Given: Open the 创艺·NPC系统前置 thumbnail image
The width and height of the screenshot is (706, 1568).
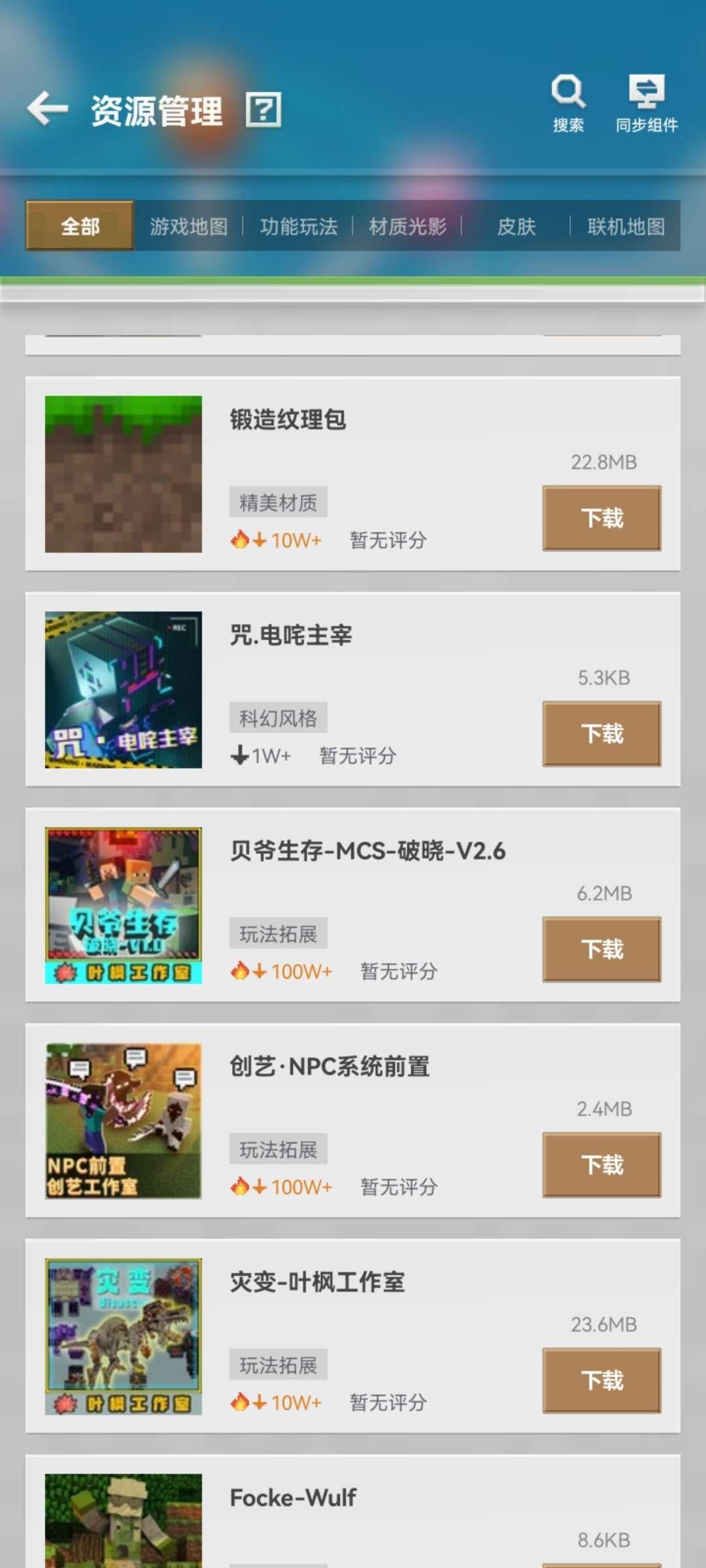Looking at the screenshot, I should click(x=122, y=1121).
